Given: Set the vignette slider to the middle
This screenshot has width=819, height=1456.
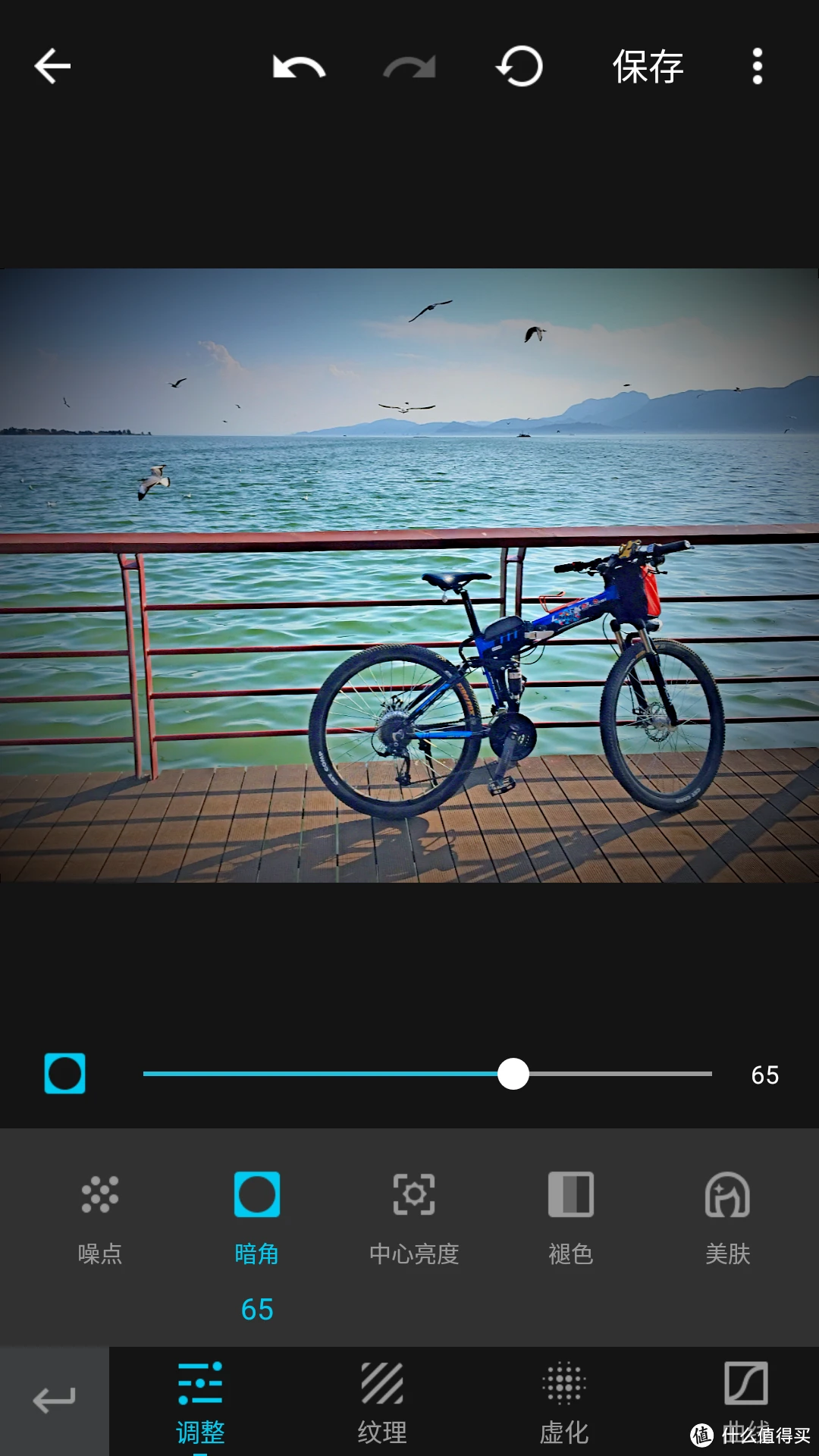Looking at the screenshot, I should click(428, 1074).
